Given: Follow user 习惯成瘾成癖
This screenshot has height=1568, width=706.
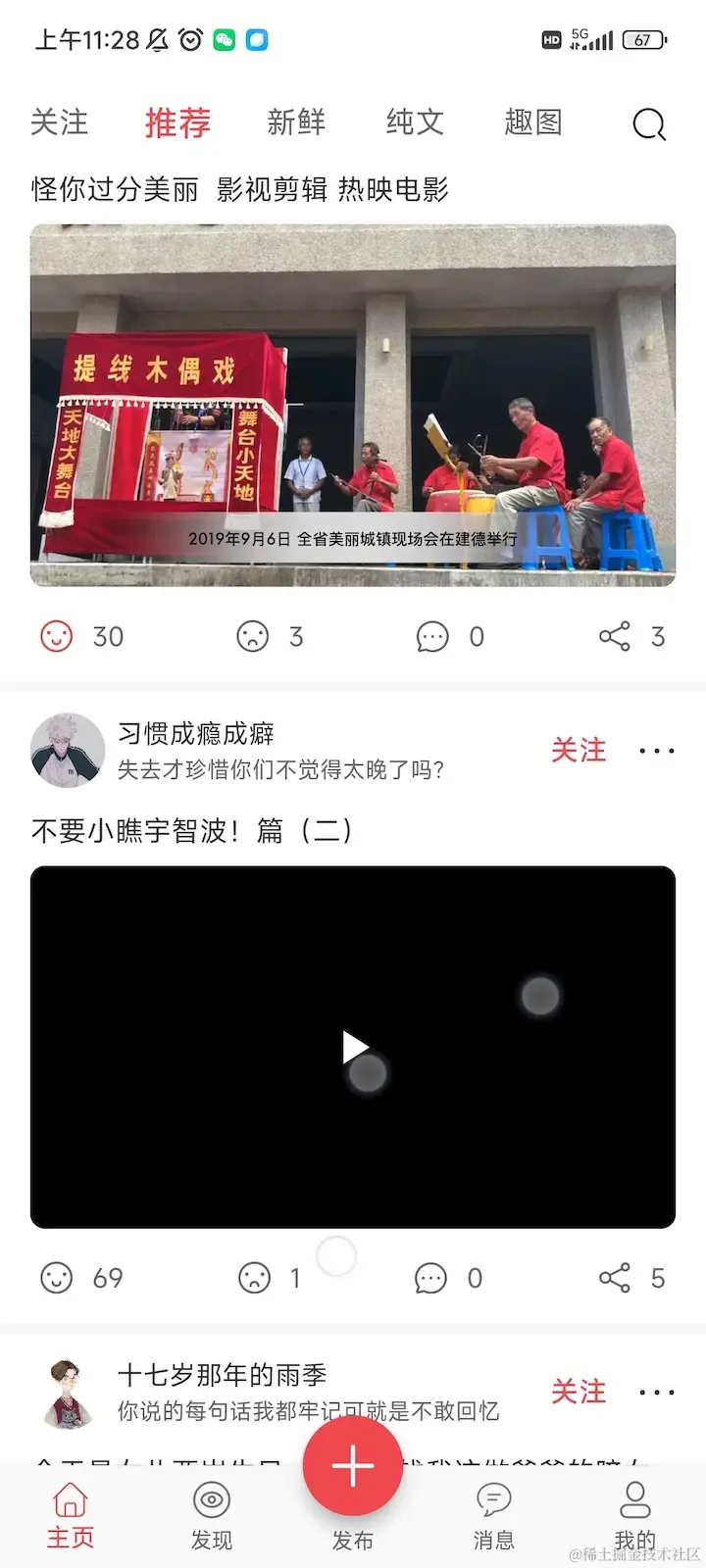Looking at the screenshot, I should [578, 751].
